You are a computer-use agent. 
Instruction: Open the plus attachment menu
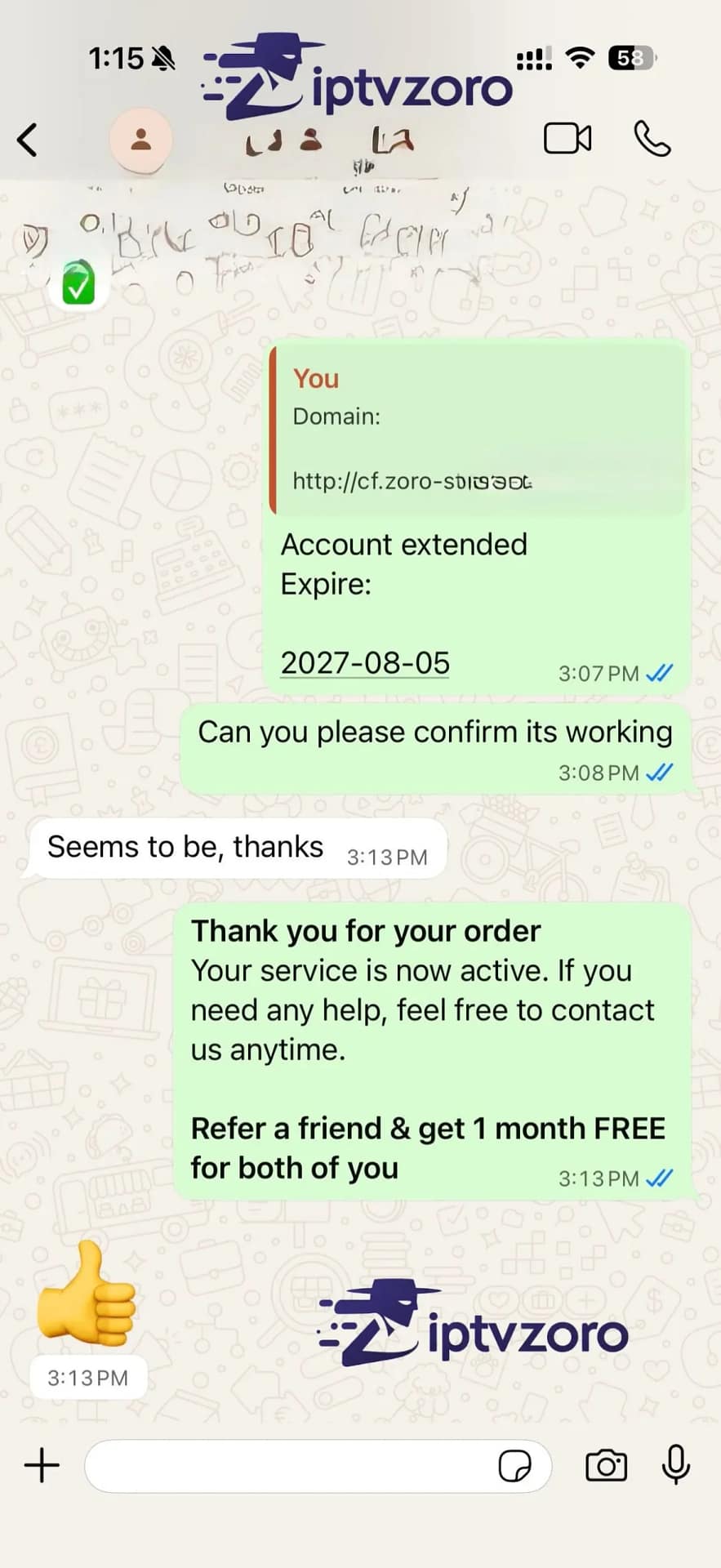(x=42, y=1465)
